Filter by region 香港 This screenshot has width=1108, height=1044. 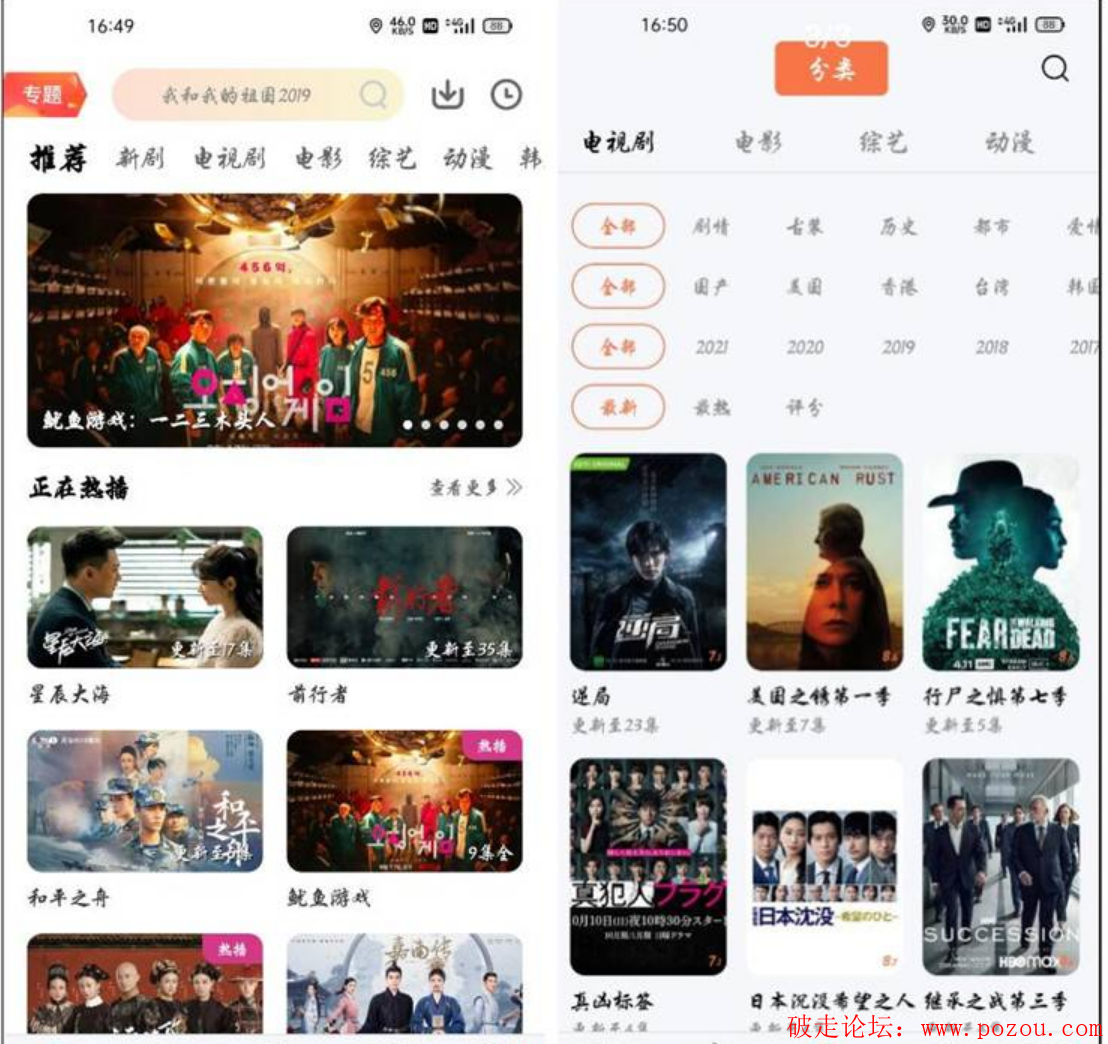click(x=898, y=287)
